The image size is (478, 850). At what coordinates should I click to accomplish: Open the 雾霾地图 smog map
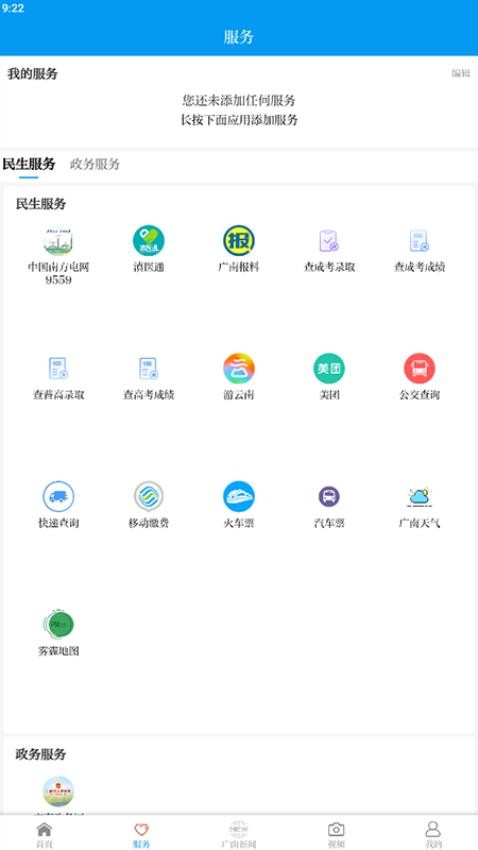click(x=59, y=633)
